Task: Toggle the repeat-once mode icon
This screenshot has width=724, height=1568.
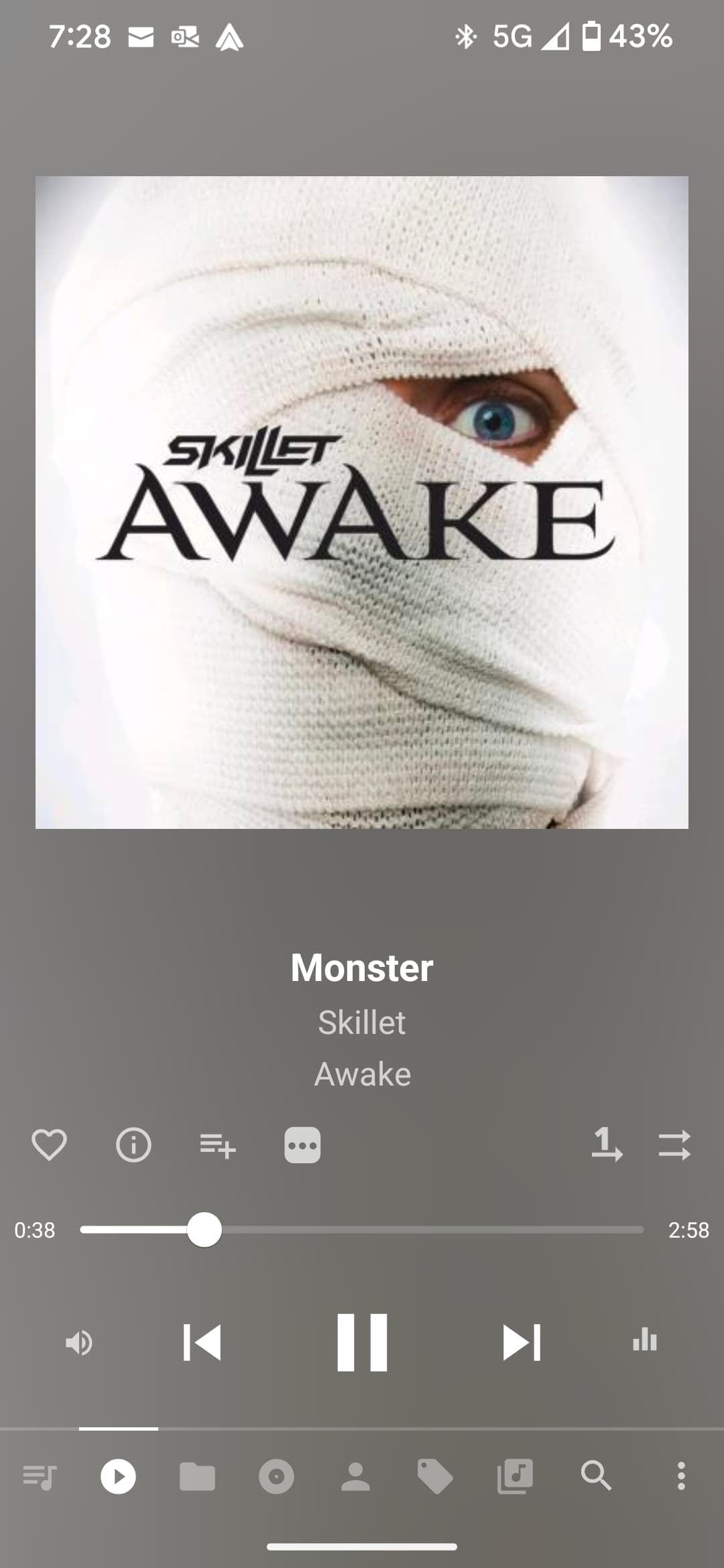Action: pyautogui.click(x=607, y=1145)
